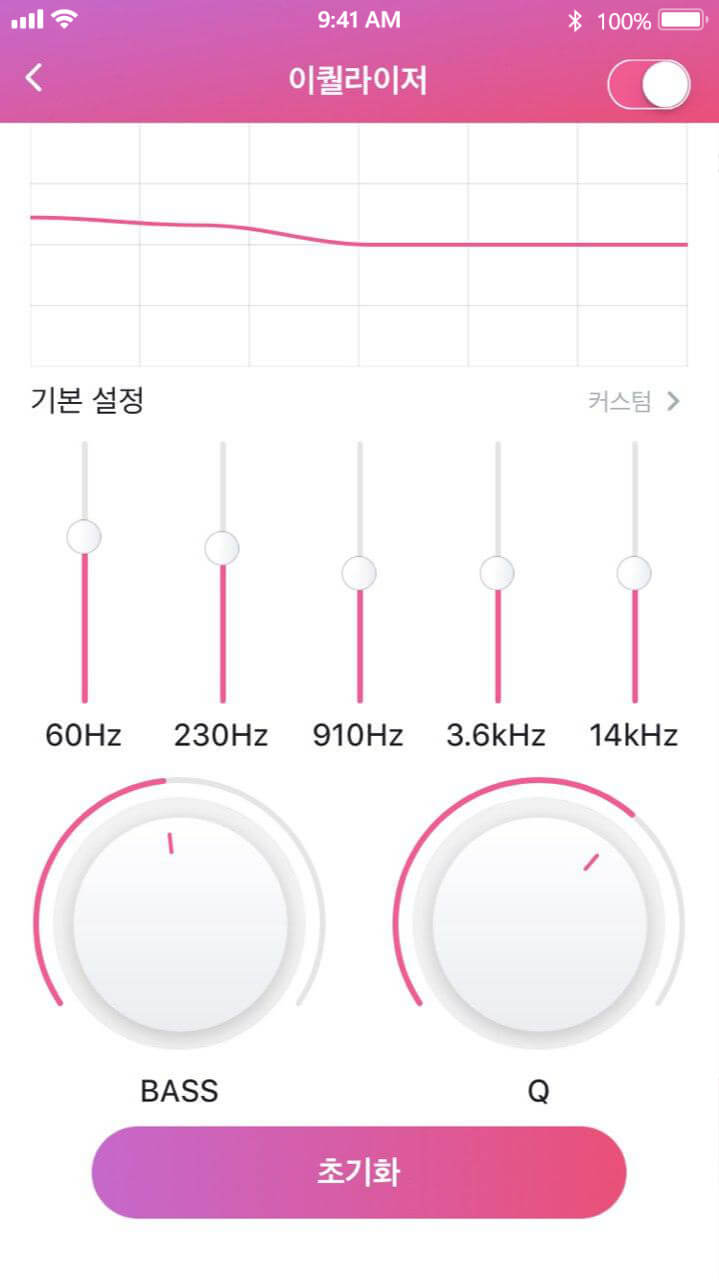Tap the 230Hz band slider
This screenshot has width=719, height=1280.
[222, 548]
